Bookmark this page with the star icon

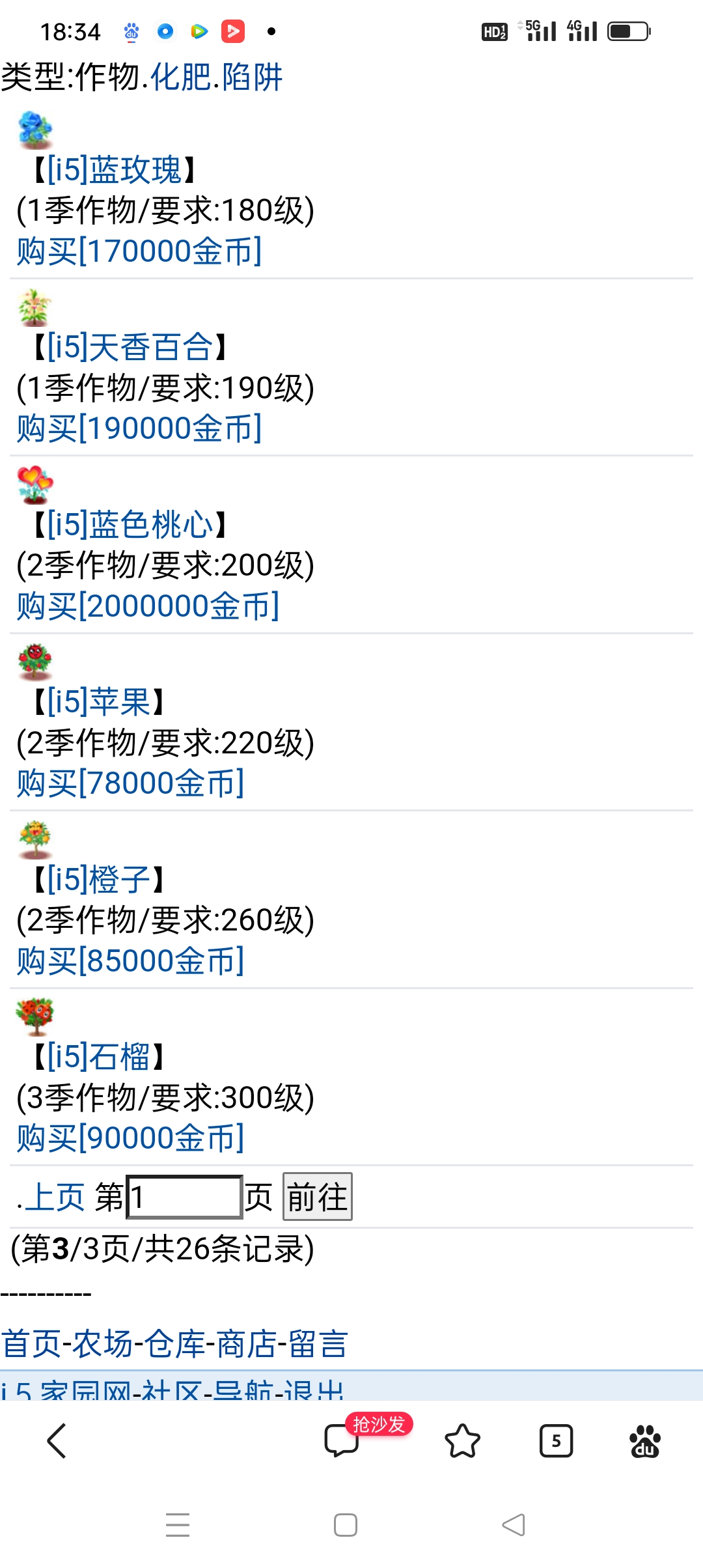(462, 1440)
